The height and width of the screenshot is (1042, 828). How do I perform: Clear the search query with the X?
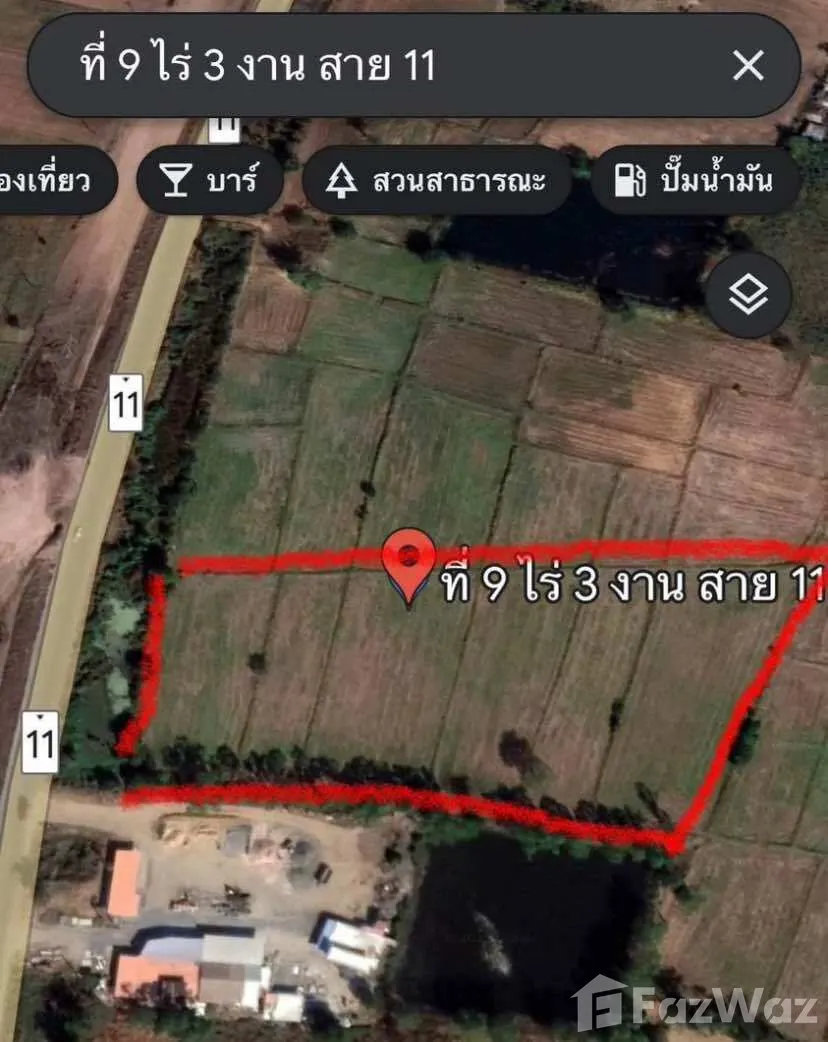pyautogui.click(x=748, y=66)
